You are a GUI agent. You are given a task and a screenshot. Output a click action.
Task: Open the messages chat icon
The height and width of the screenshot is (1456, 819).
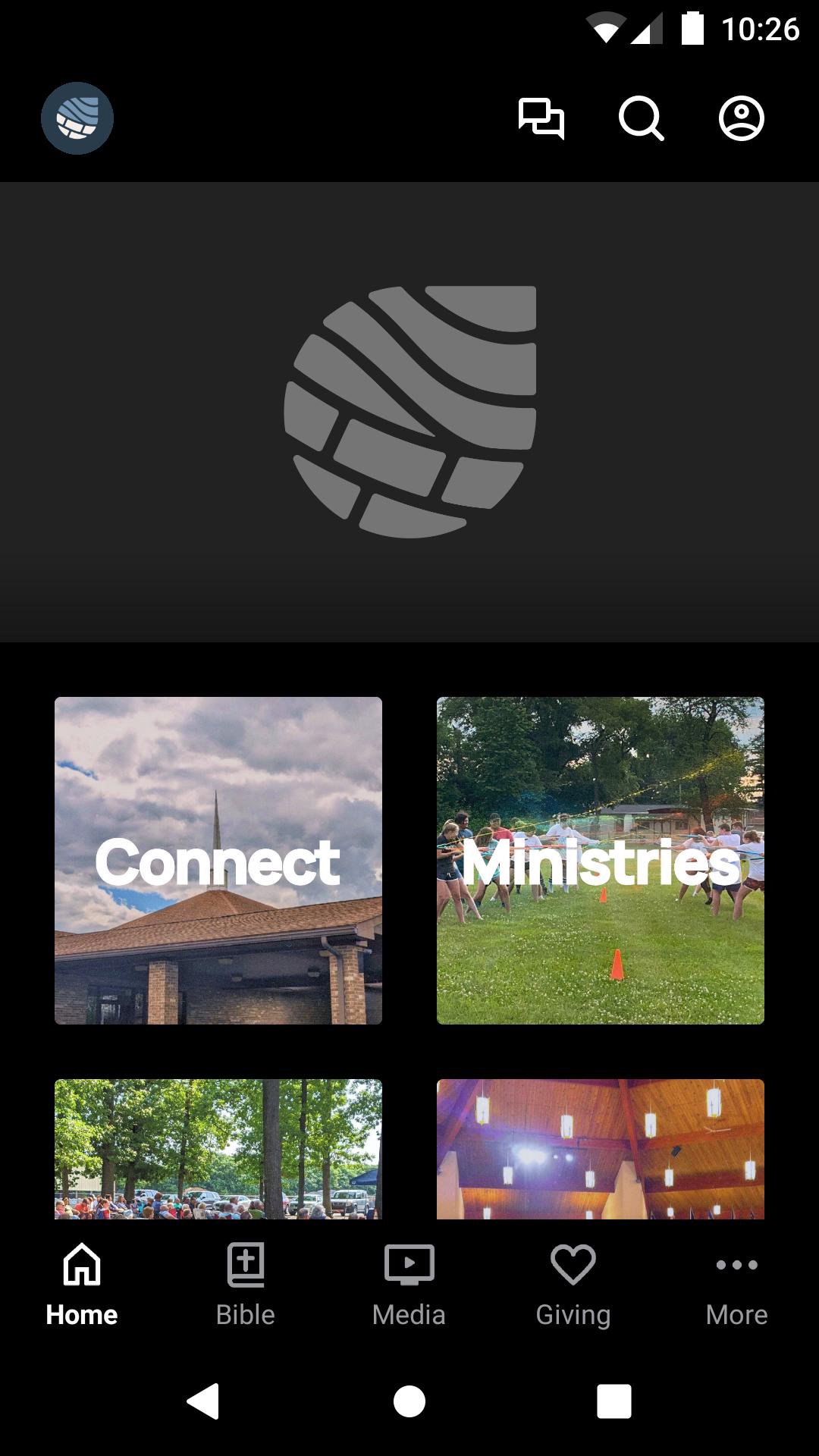(x=541, y=118)
